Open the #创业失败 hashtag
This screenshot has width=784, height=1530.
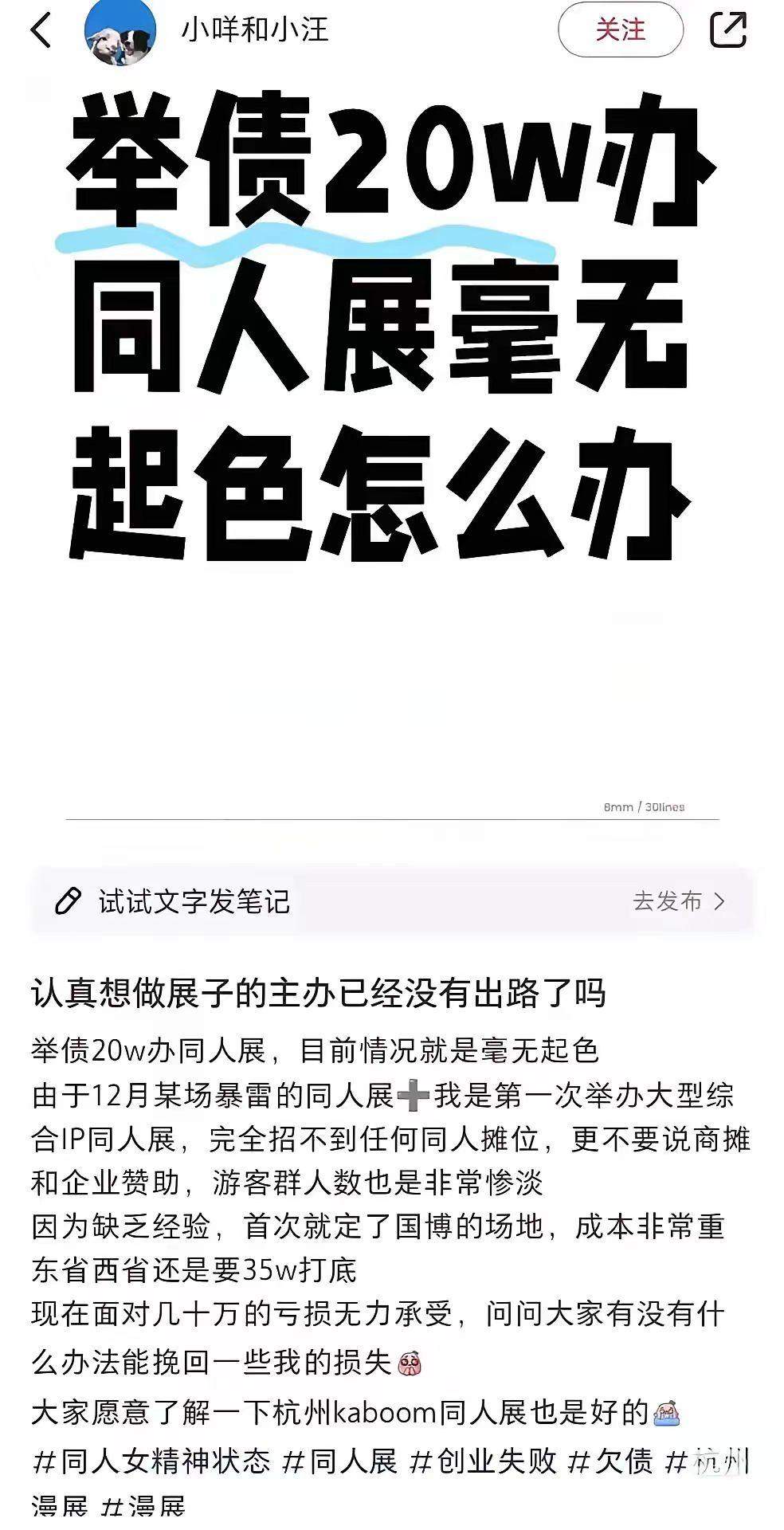coord(483,1461)
